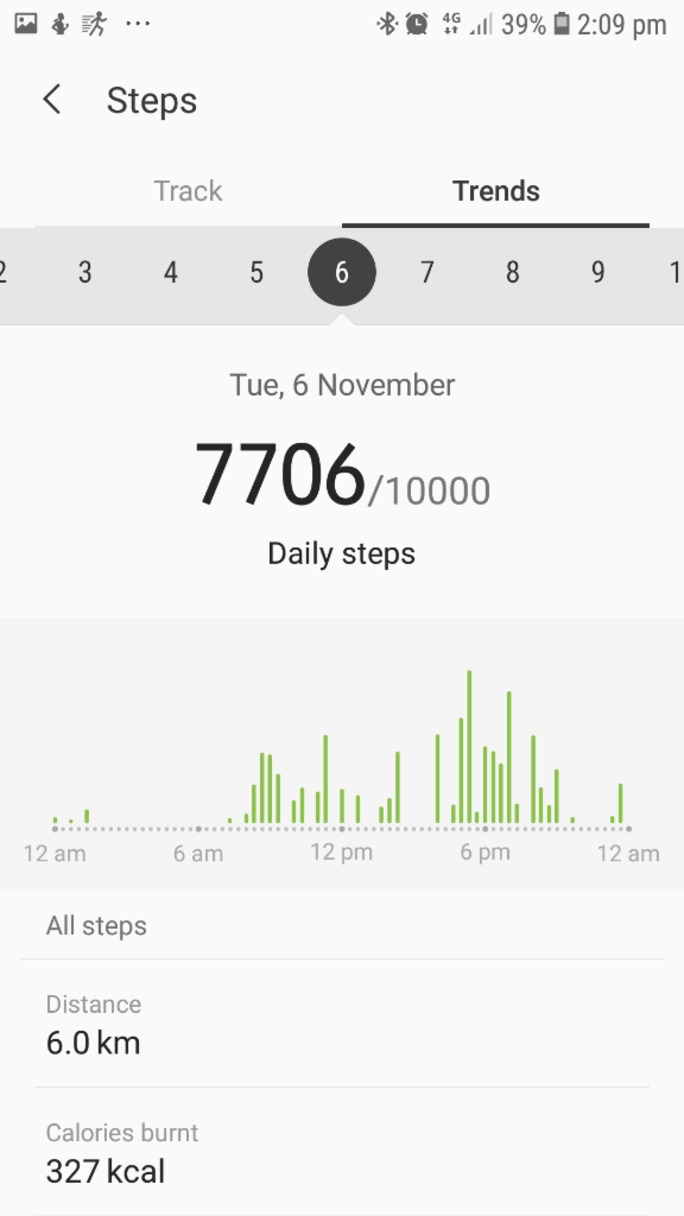Select day 3 in the date strip

coord(85,272)
